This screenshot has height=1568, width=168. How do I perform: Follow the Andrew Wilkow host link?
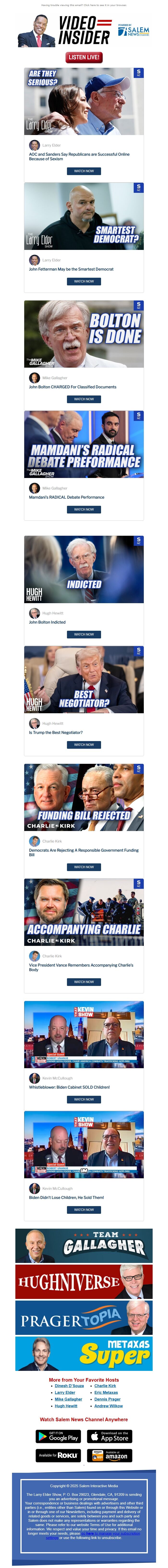pos(108,1406)
